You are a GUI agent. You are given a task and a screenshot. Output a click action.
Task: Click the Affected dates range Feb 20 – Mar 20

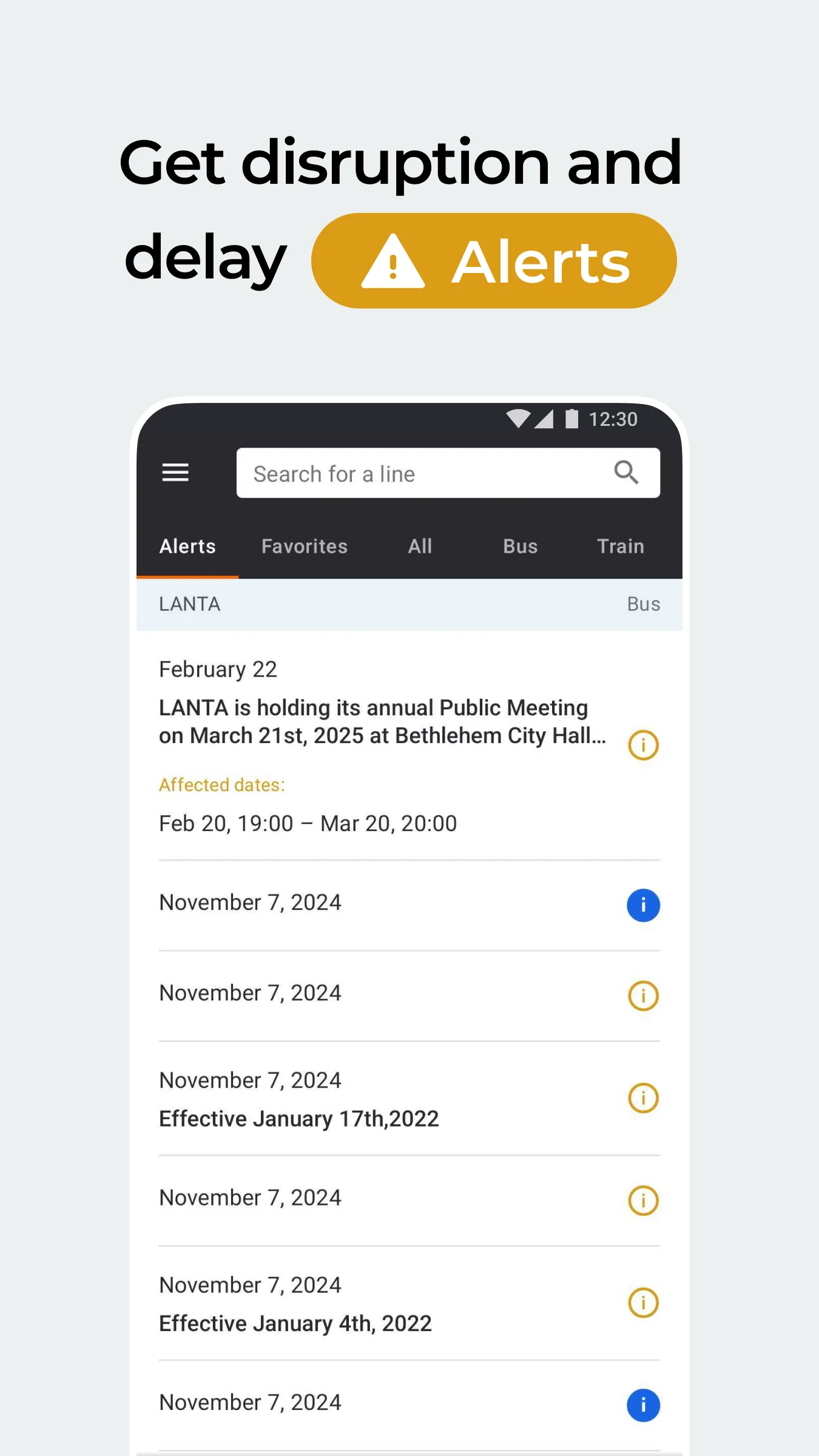[x=308, y=823]
